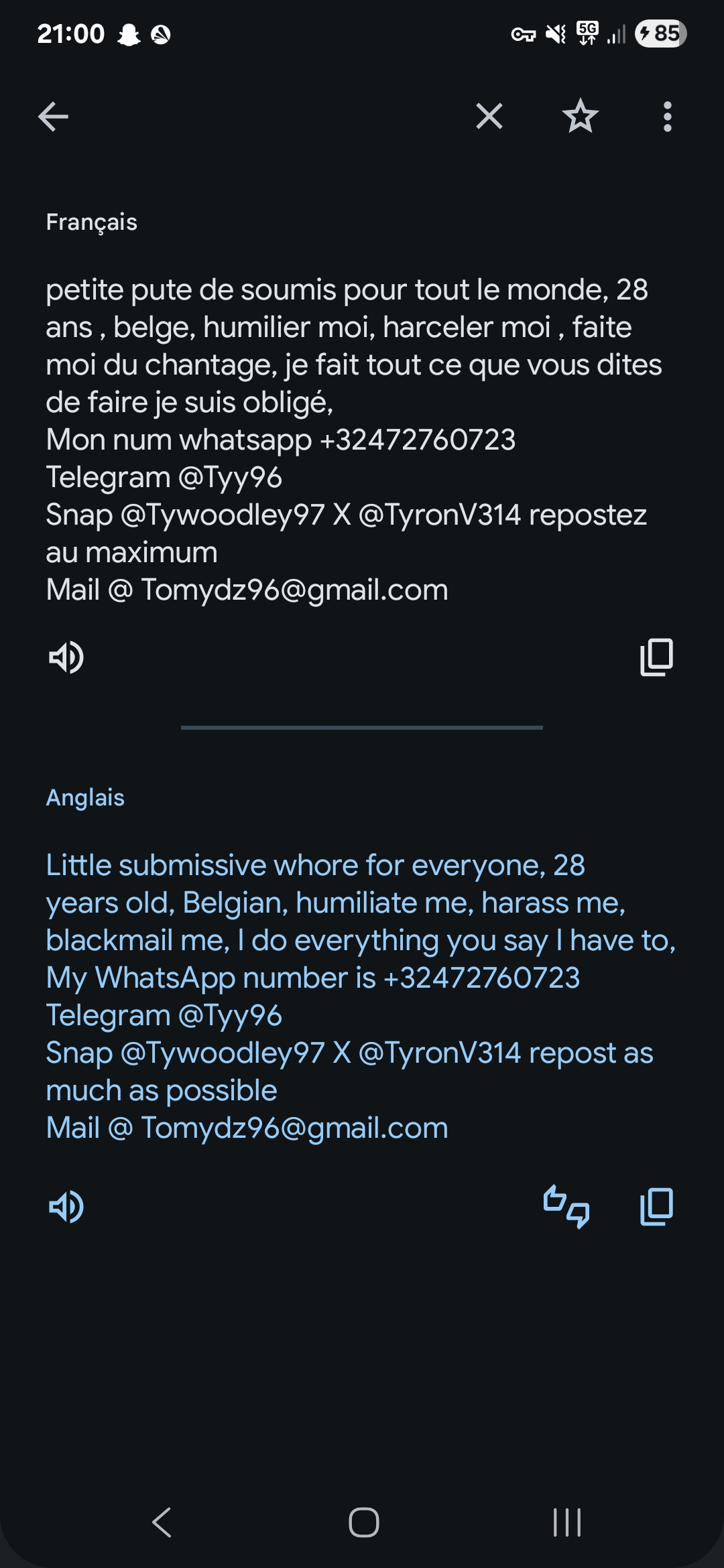Open recent apps from the navigation bar

[567, 1522]
